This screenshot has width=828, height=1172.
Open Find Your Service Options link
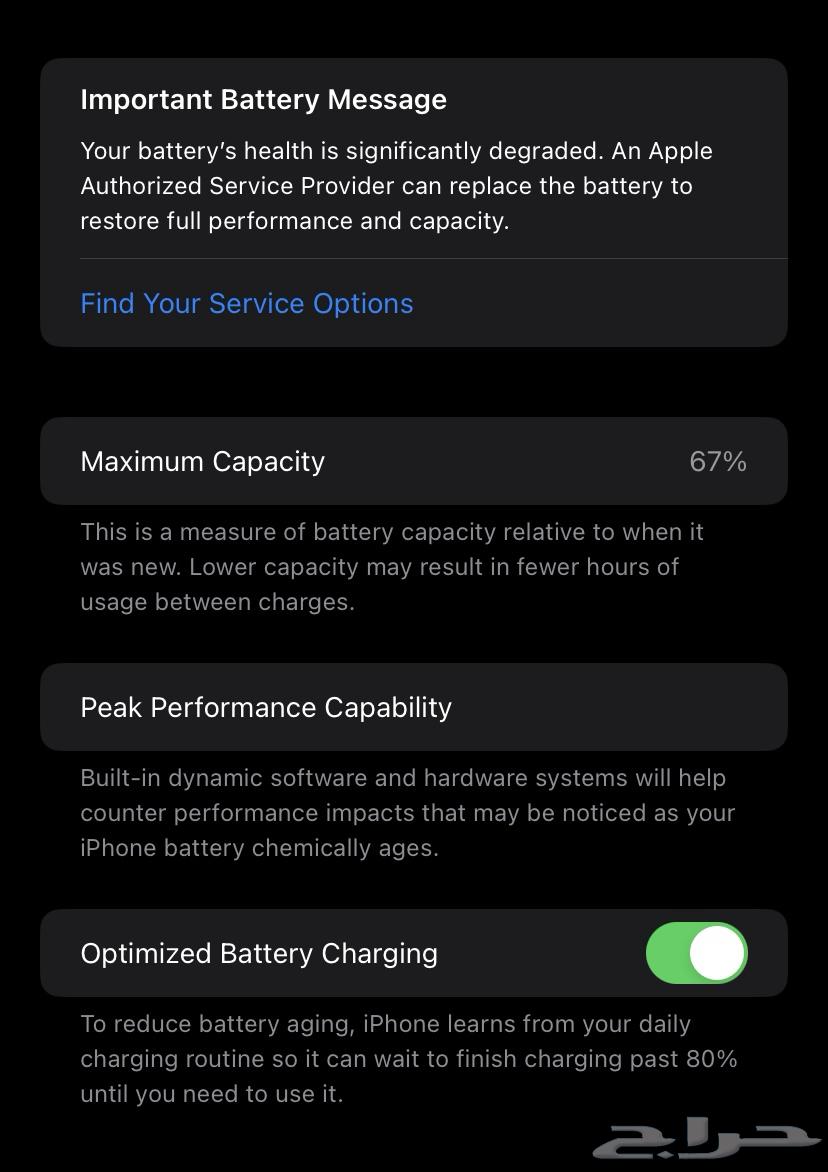point(246,304)
